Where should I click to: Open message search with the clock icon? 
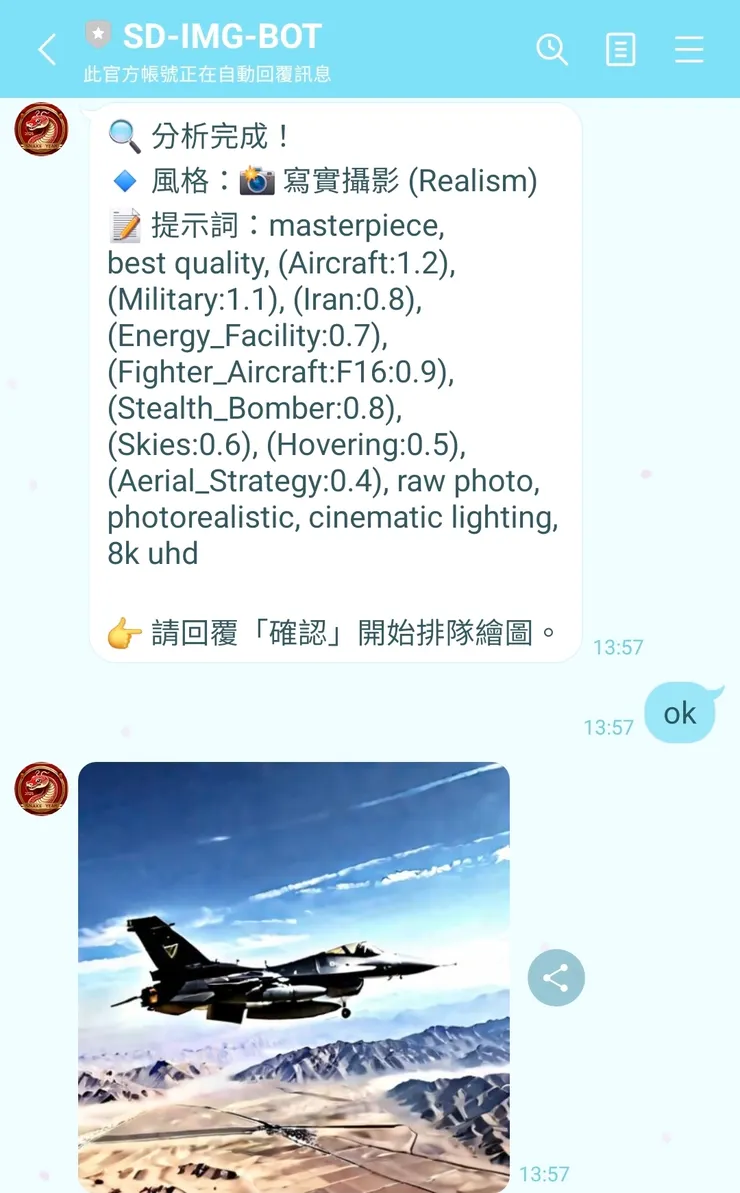point(551,48)
